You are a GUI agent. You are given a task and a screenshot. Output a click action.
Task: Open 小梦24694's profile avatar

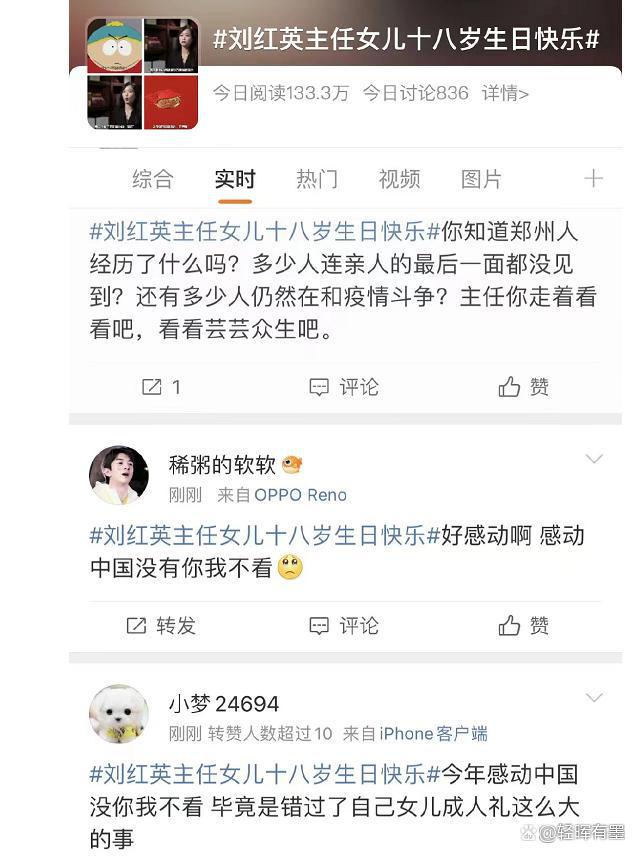click(119, 713)
